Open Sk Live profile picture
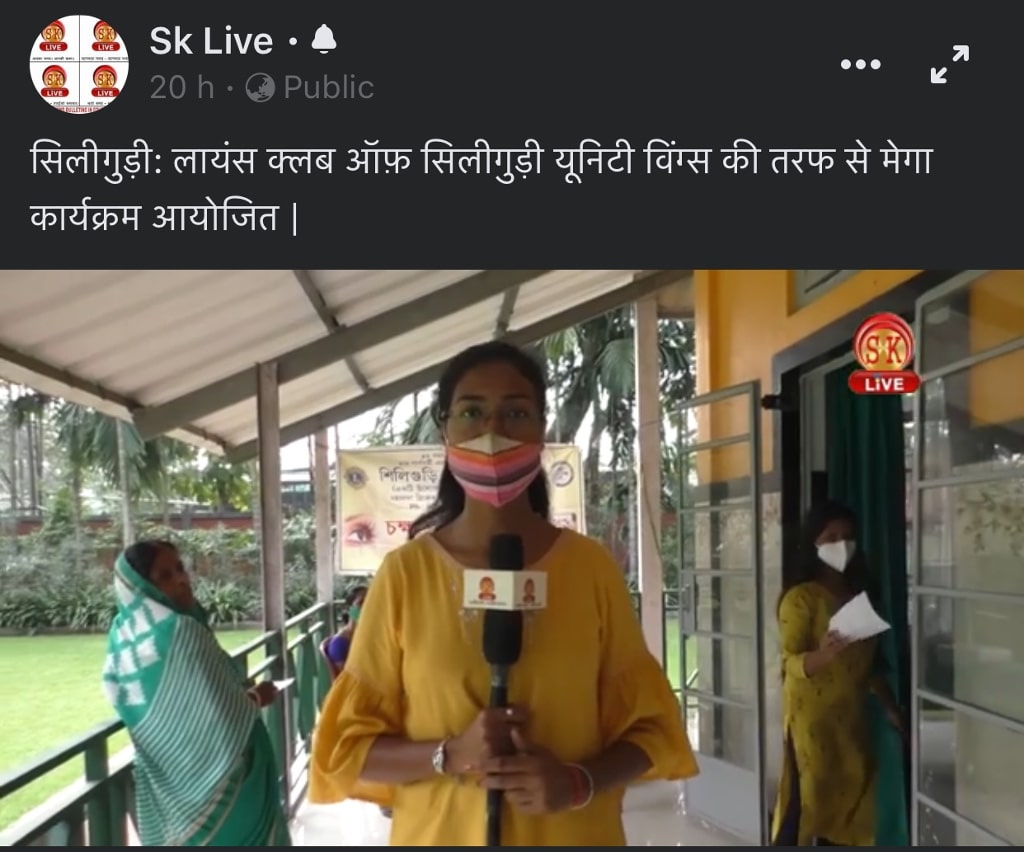 [x=79, y=63]
